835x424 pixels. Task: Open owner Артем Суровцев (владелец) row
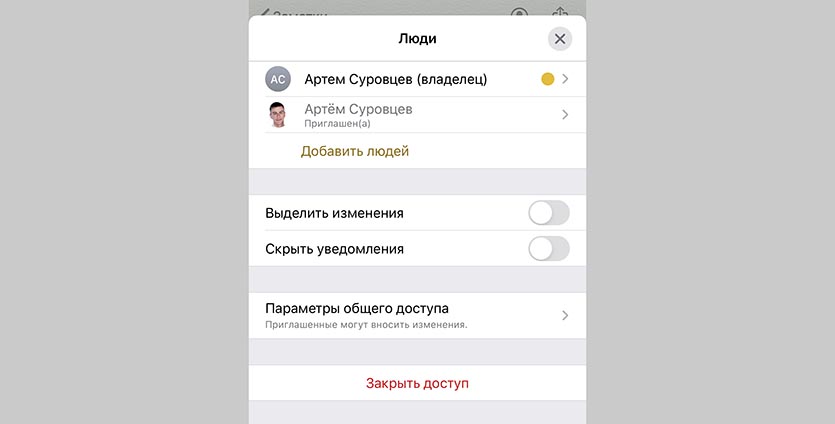coord(417,79)
